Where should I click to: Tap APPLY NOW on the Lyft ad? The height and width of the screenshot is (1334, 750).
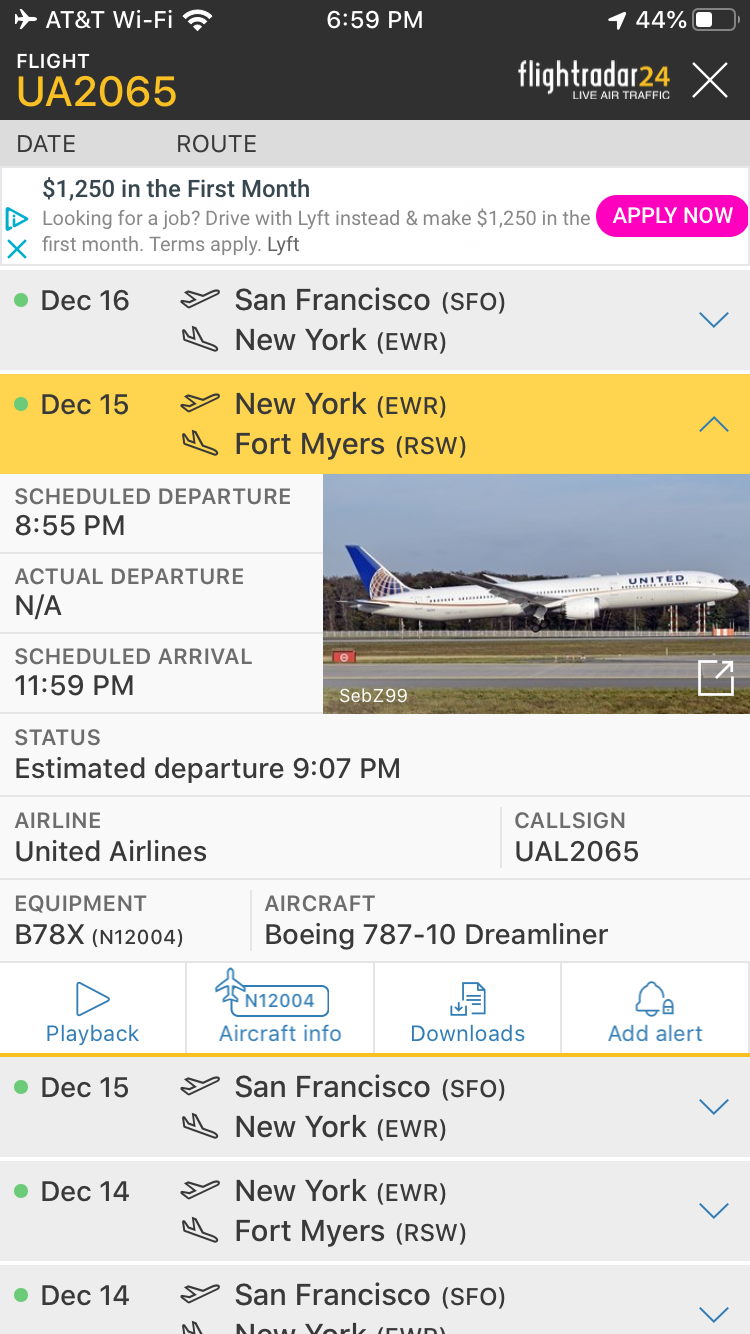672,216
